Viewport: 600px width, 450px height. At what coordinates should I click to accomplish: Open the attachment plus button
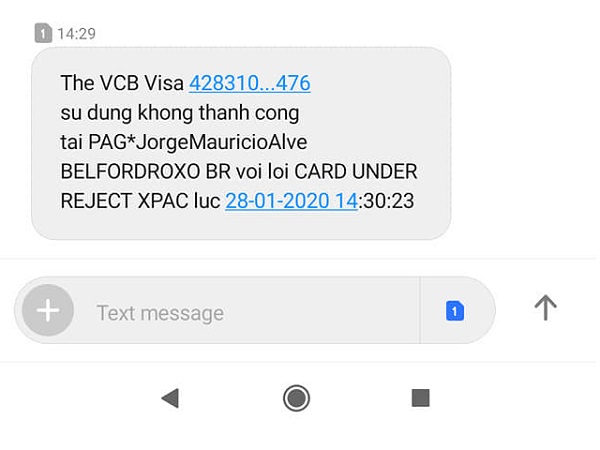pos(48,311)
